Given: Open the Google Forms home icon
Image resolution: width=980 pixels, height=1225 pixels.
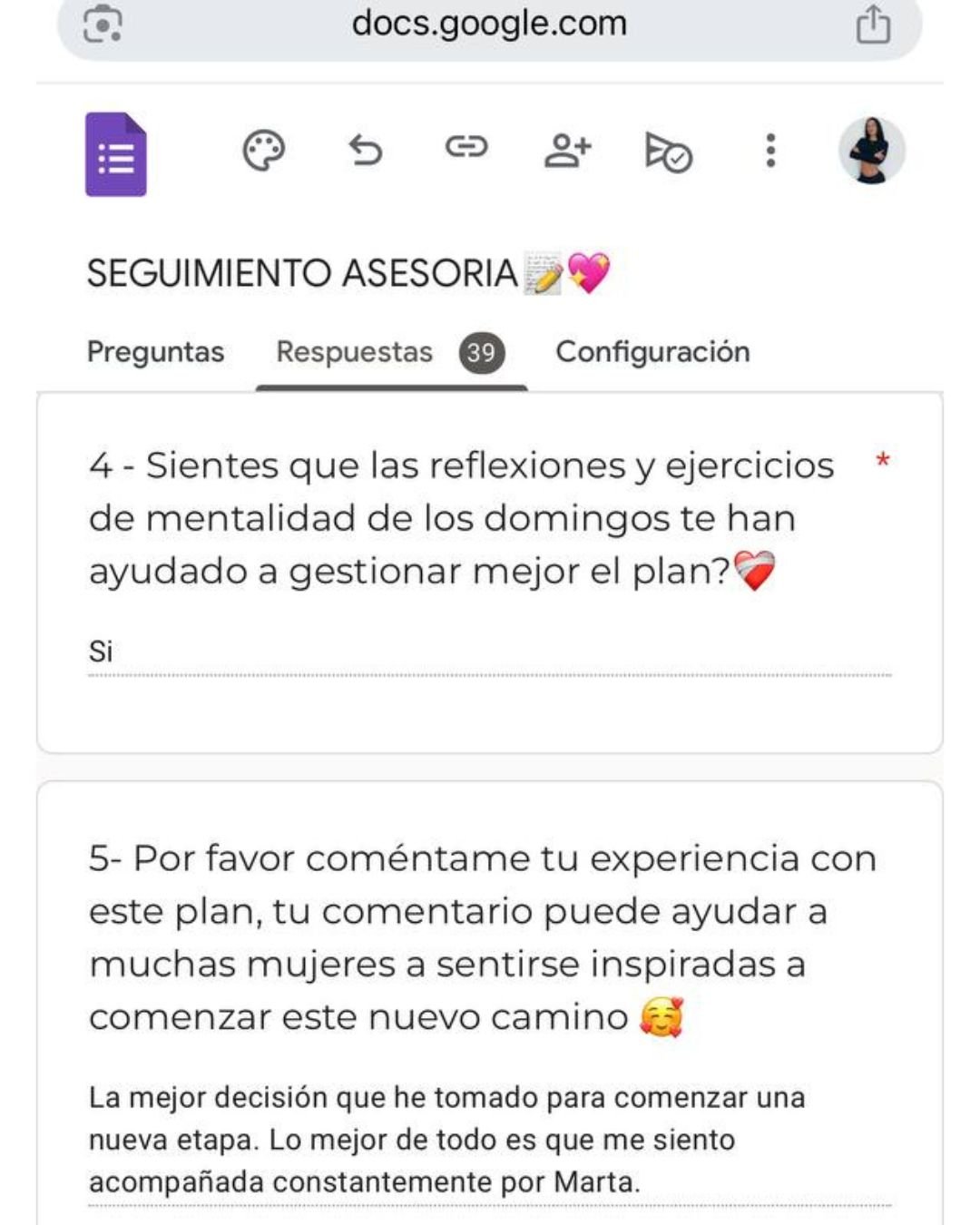Looking at the screenshot, I should coord(118,155).
